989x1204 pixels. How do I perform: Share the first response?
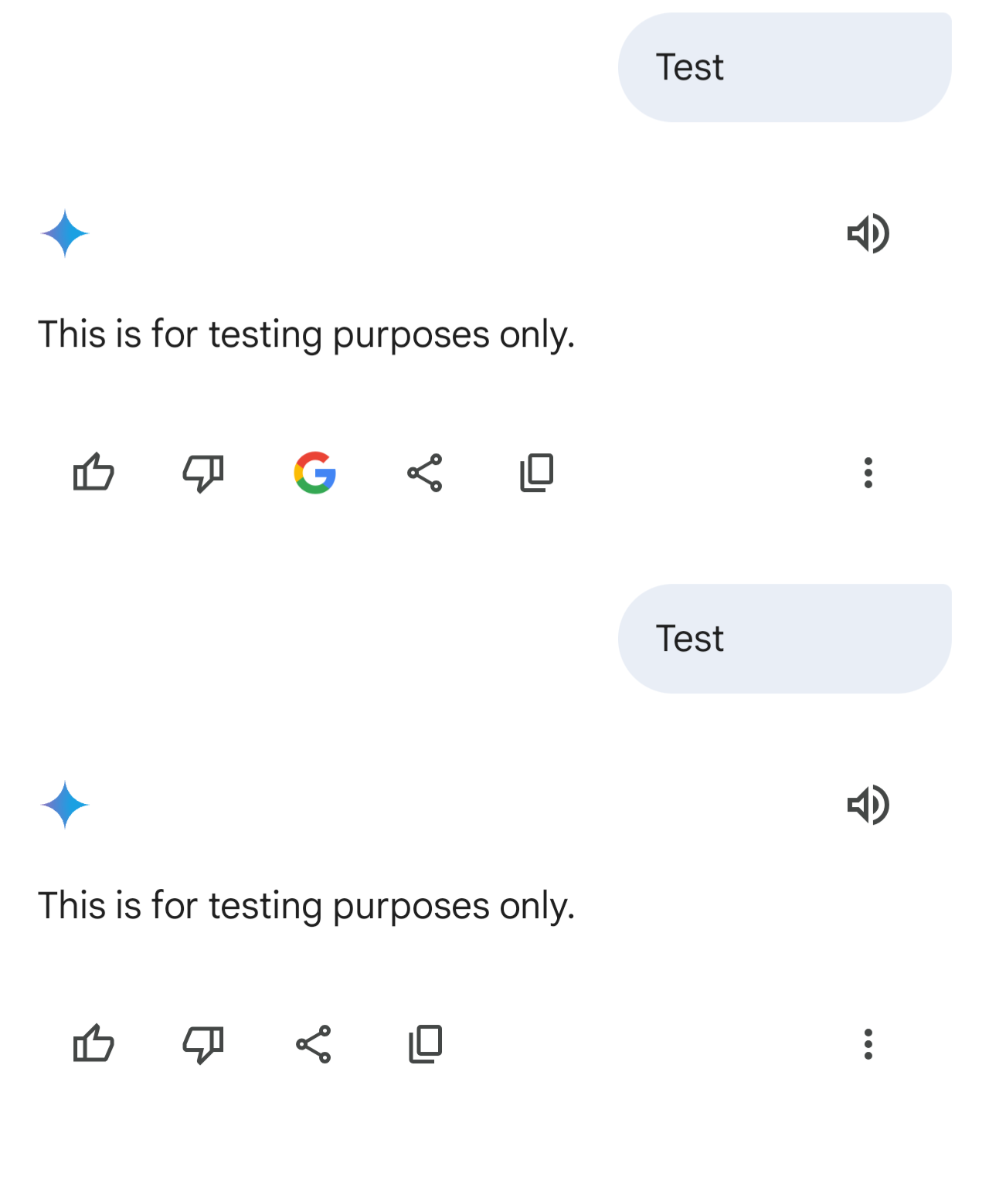click(x=425, y=473)
